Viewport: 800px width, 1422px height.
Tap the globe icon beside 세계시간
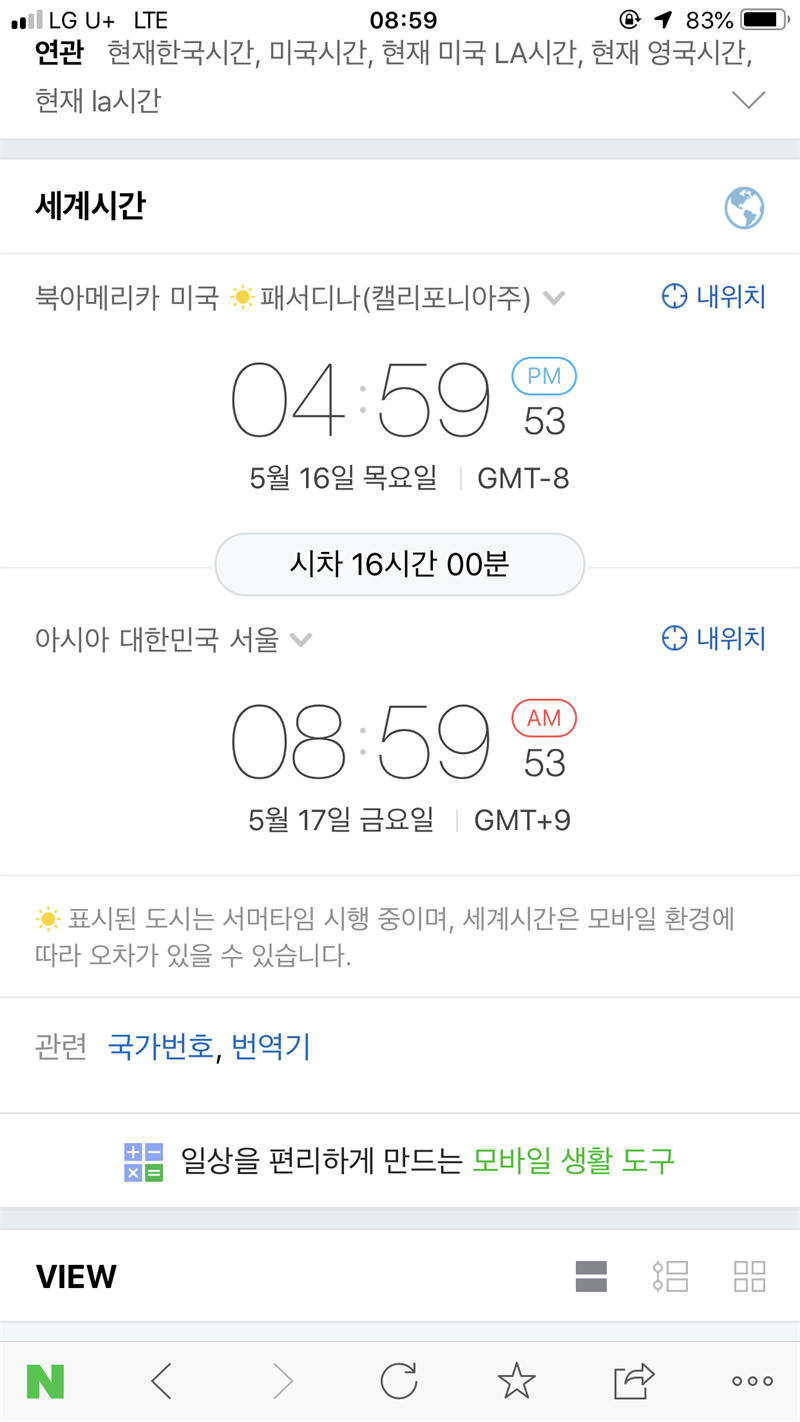tap(744, 209)
